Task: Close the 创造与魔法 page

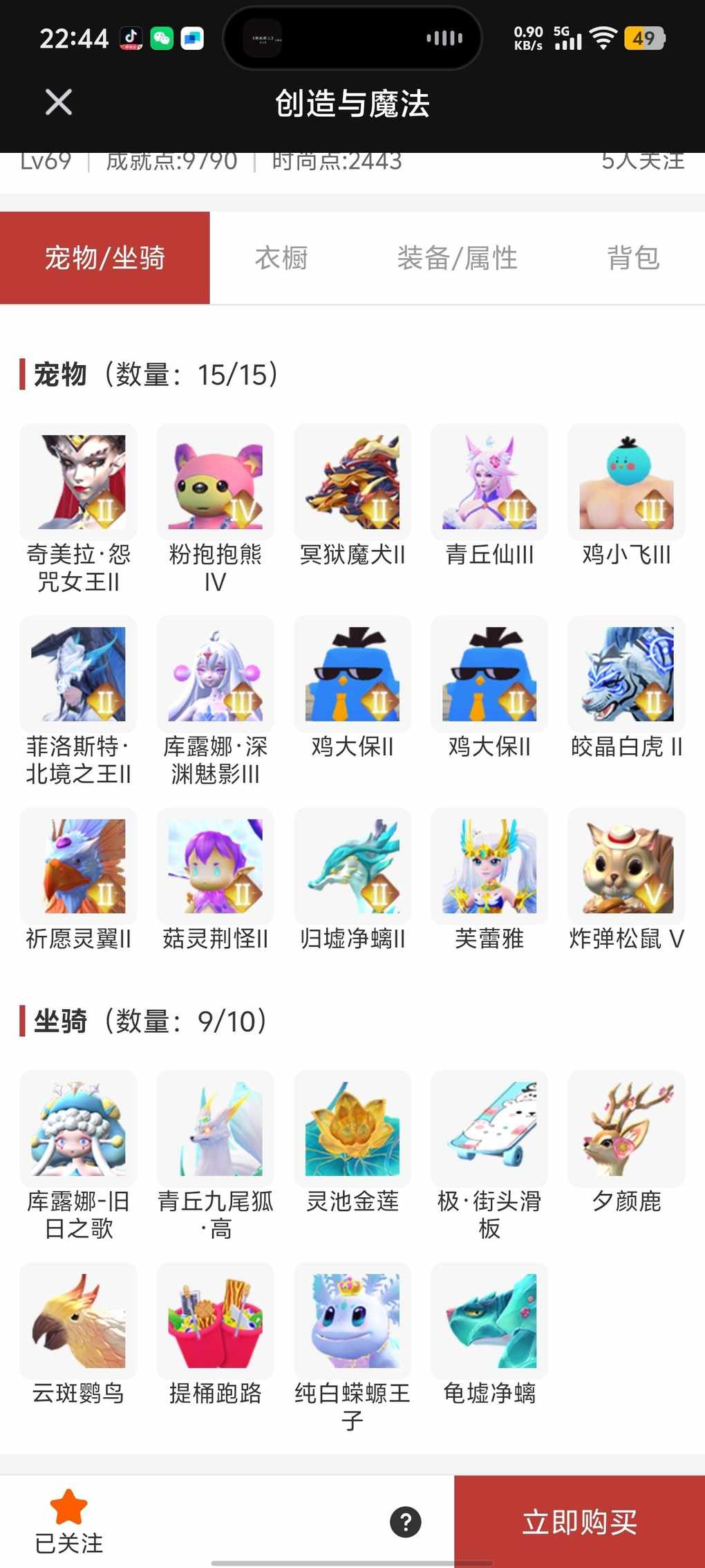Action: (x=59, y=103)
